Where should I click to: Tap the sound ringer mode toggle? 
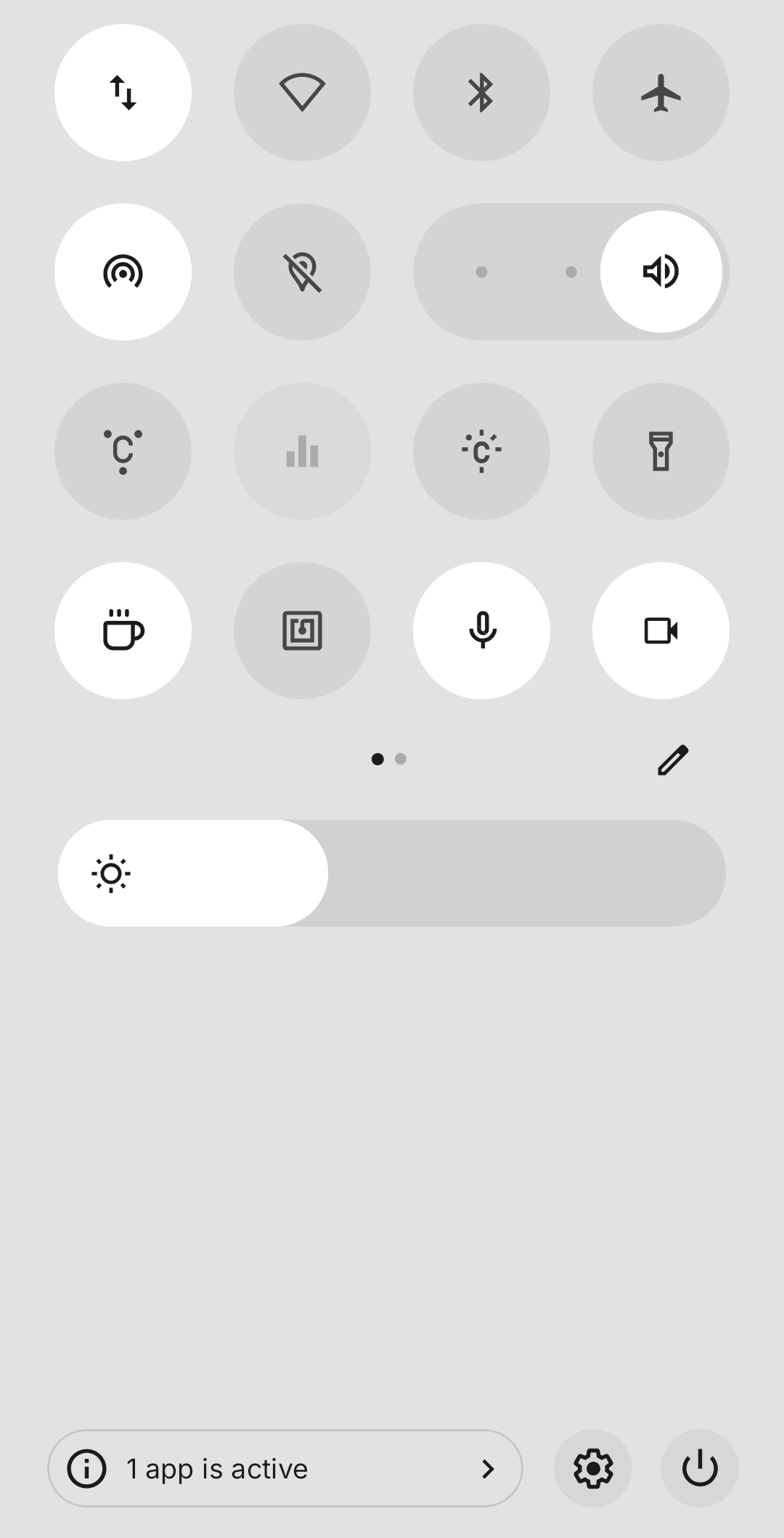[571, 272]
